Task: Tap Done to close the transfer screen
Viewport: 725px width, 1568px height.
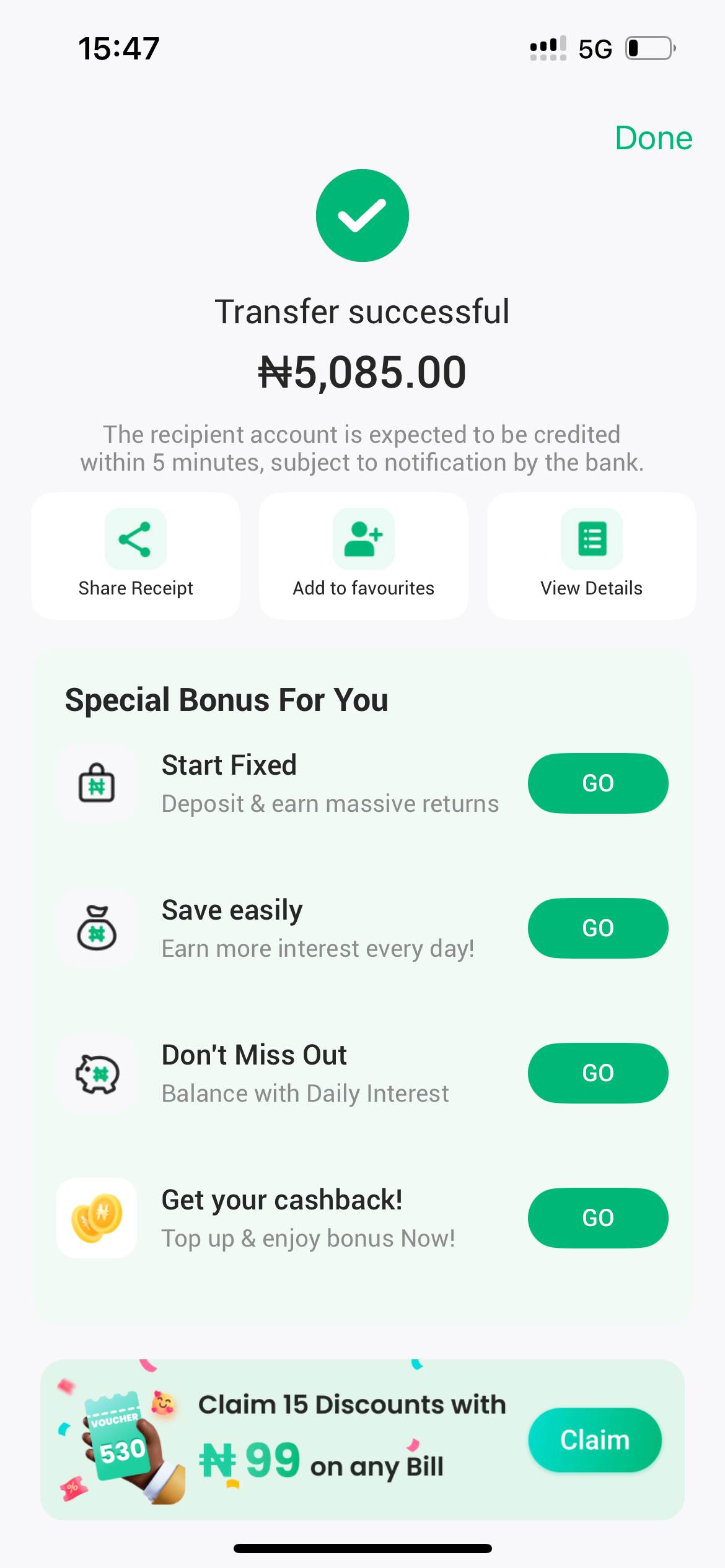Action: click(653, 137)
